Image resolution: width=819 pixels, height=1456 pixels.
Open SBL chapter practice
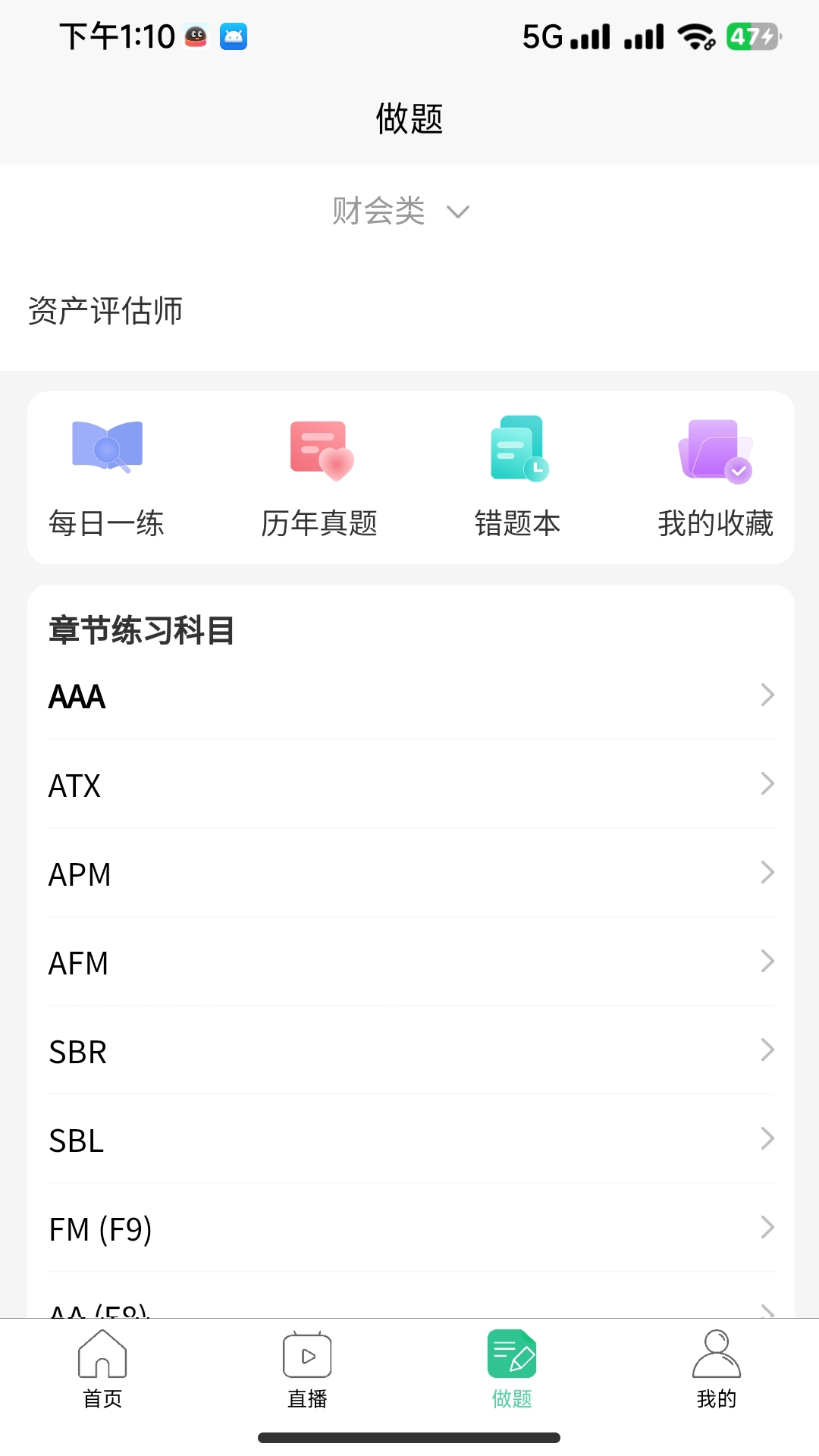tap(409, 1139)
